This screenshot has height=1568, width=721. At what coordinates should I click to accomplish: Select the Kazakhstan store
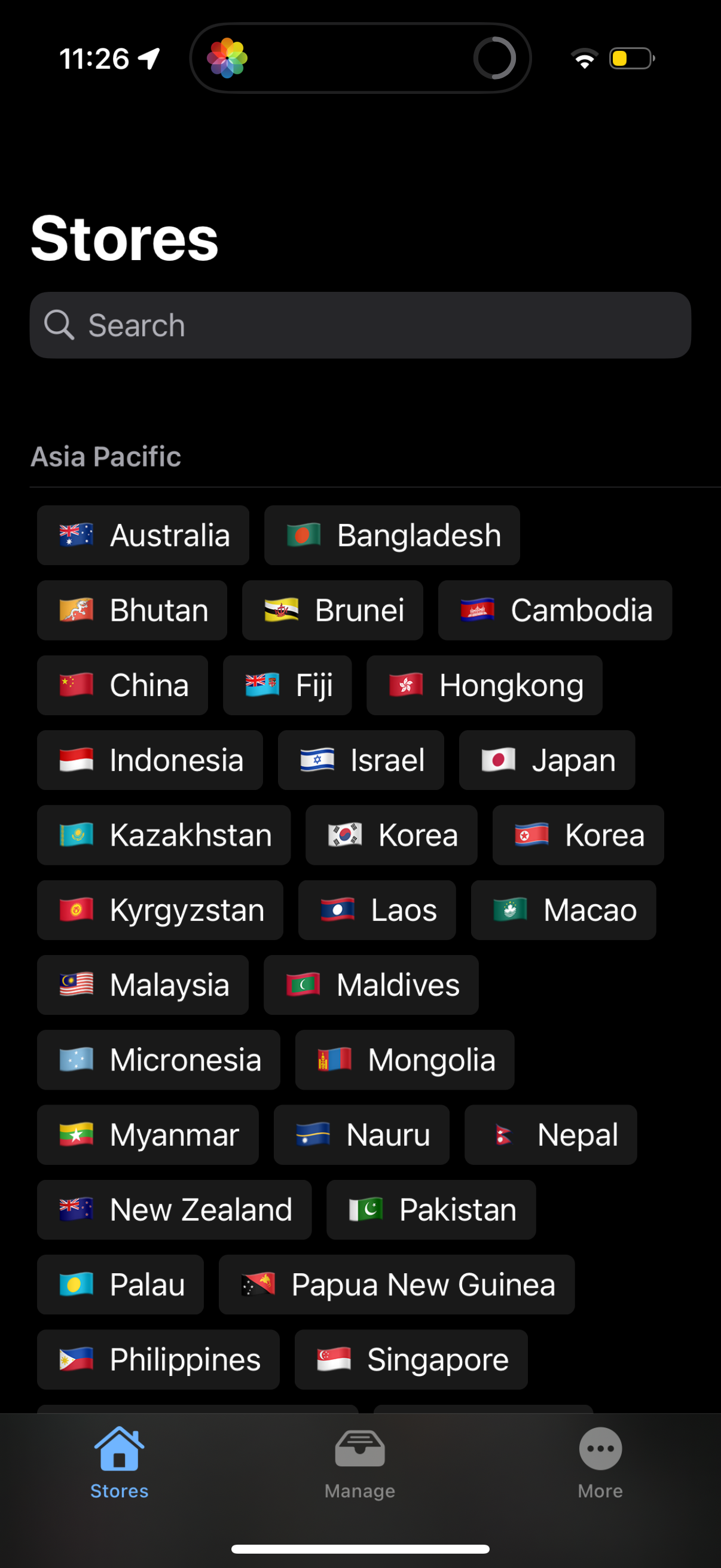(163, 834)
